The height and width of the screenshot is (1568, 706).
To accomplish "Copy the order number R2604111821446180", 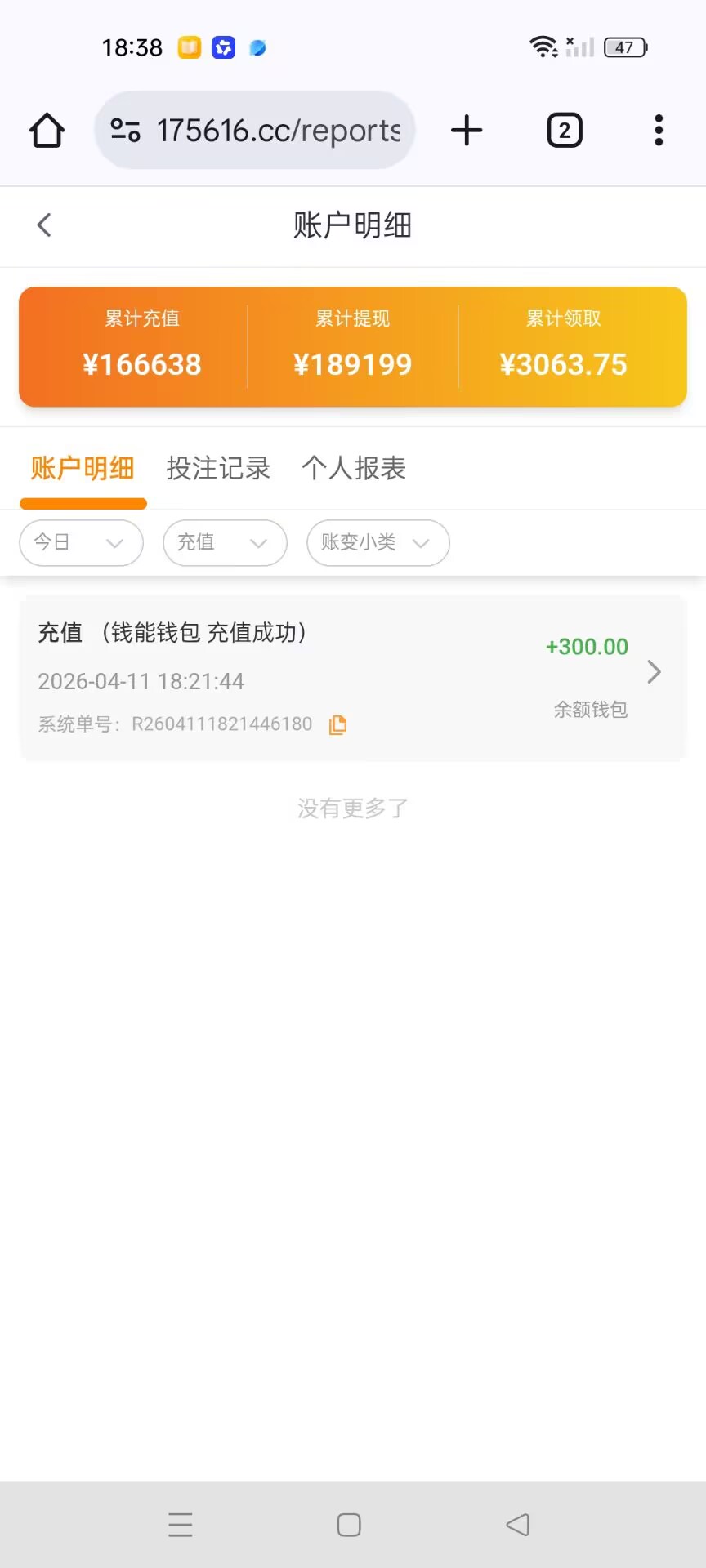I will tap(337, 724).
